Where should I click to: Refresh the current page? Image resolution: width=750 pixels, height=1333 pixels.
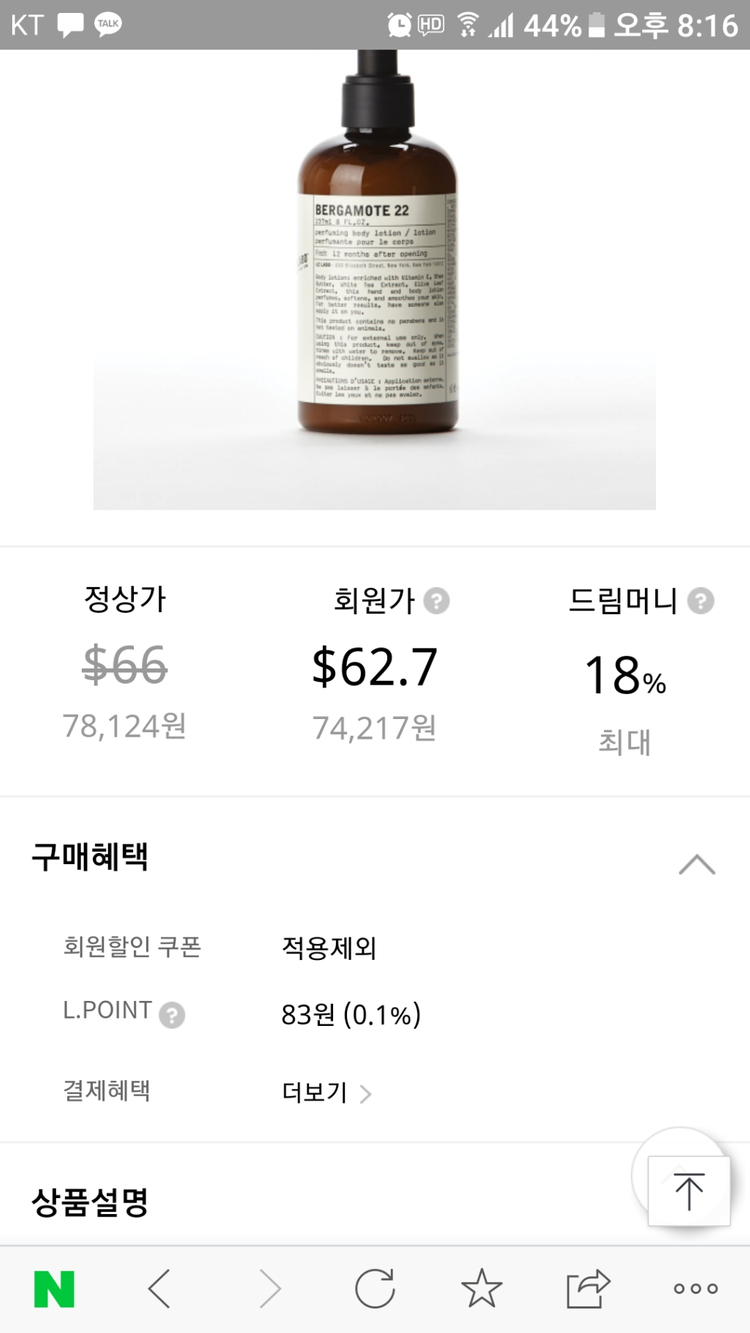pyautogui.click(x=376, y=1289)
